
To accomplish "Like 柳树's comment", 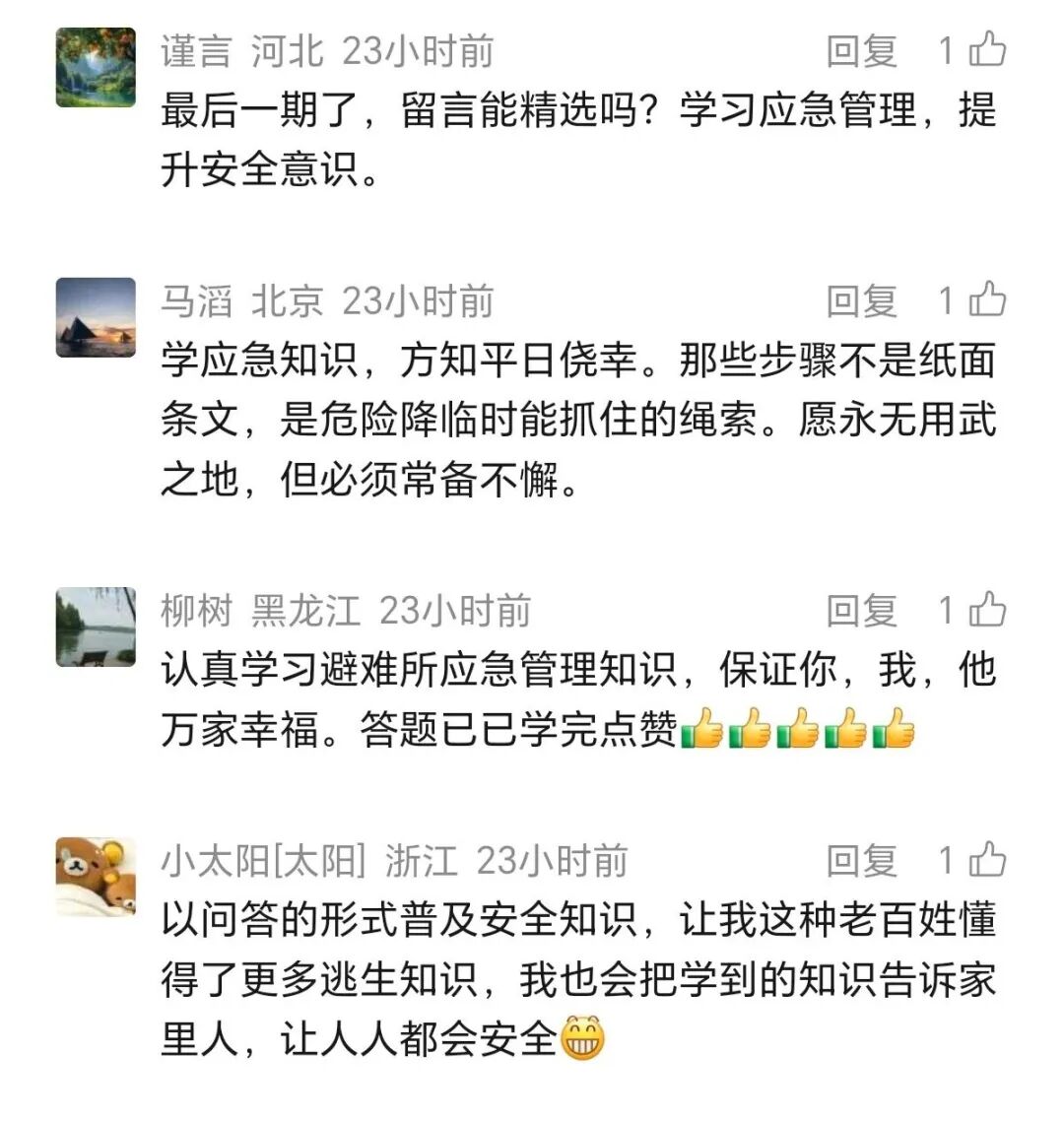I will pos(986,609).
